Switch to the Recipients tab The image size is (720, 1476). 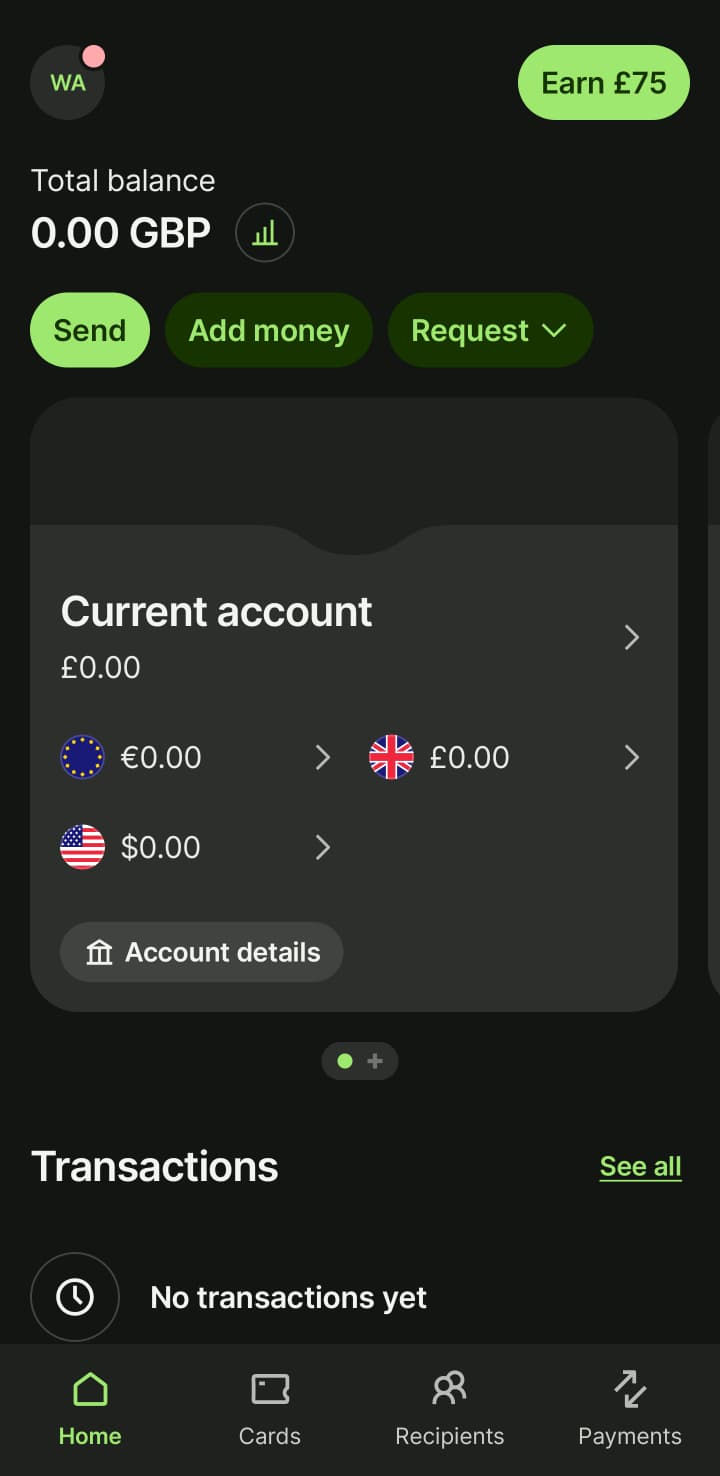tap(450, 1410)
